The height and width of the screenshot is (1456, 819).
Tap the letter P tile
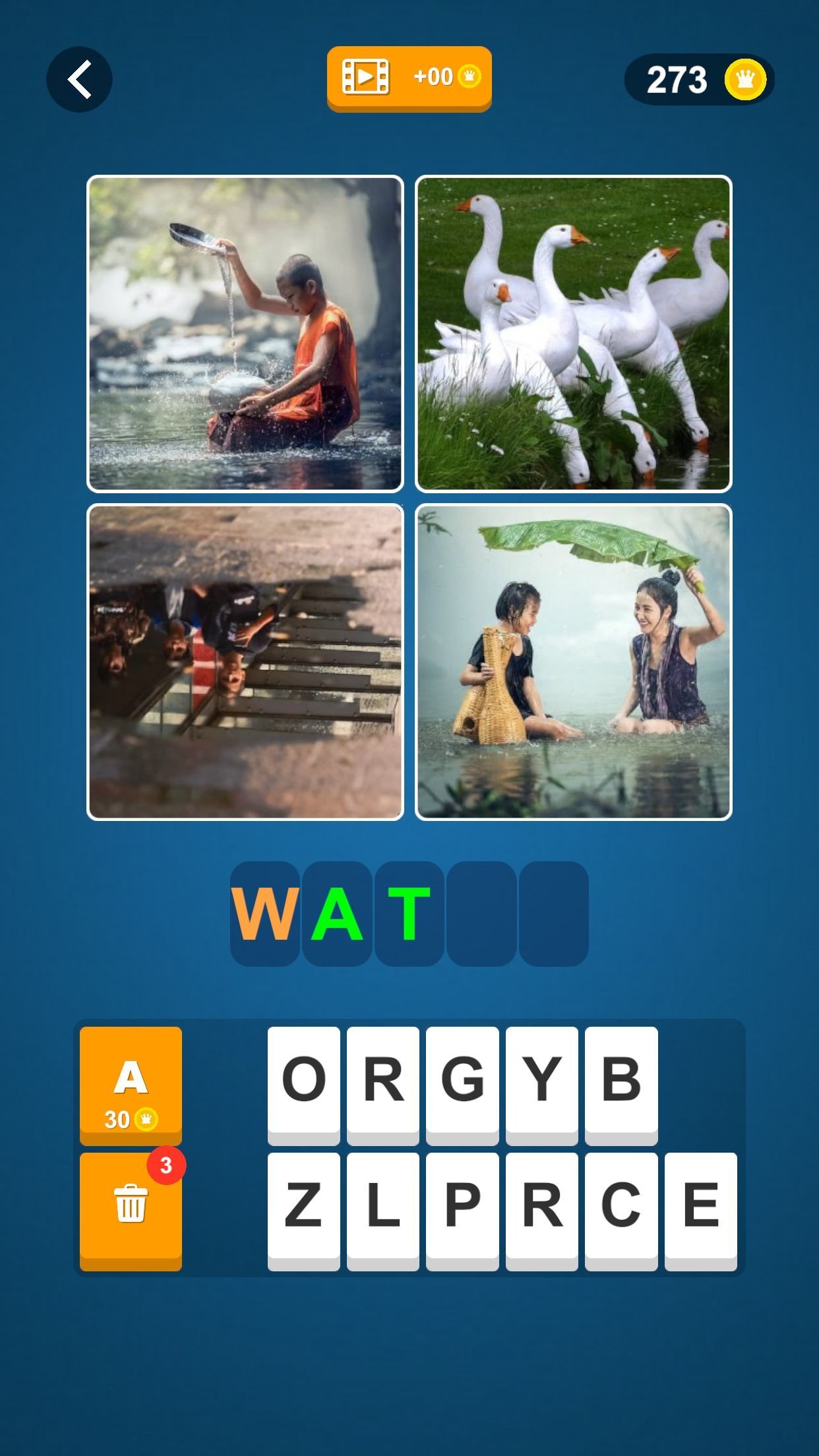click(462, 1210)
